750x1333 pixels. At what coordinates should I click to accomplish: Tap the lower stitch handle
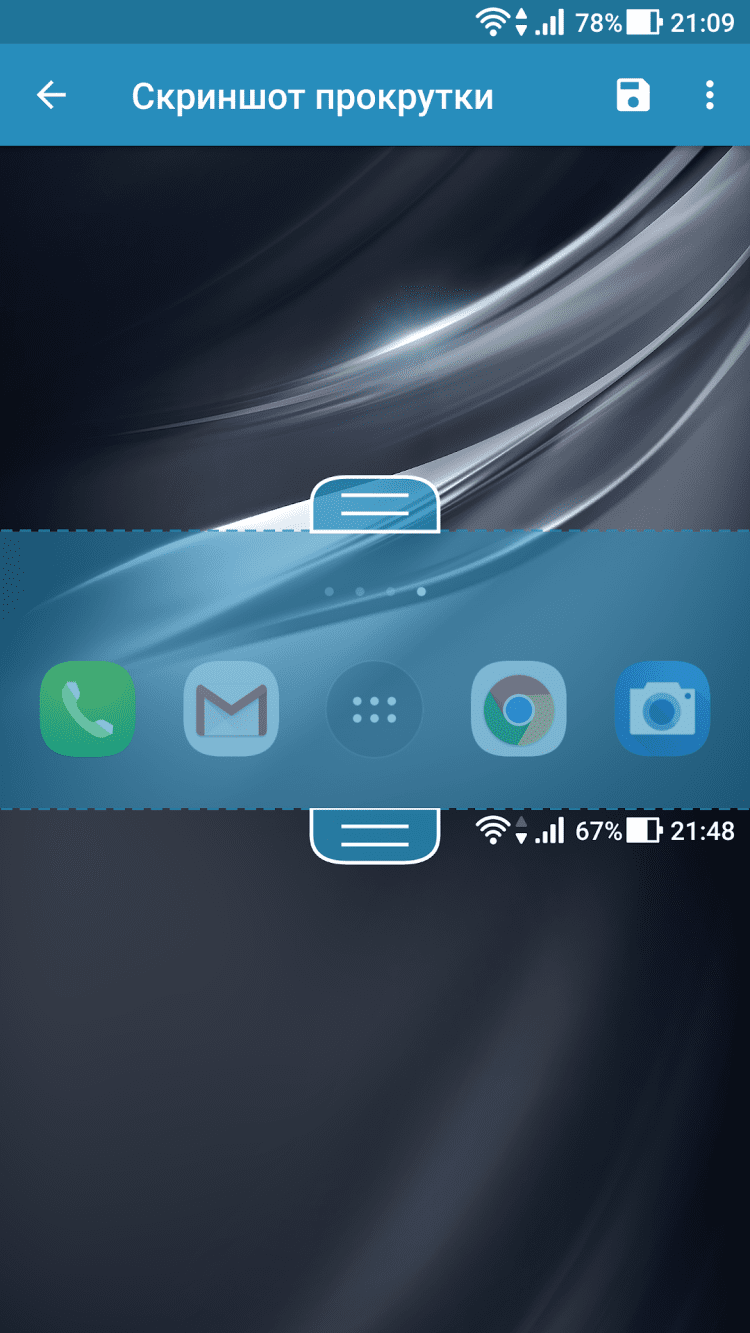pos(375,835)
